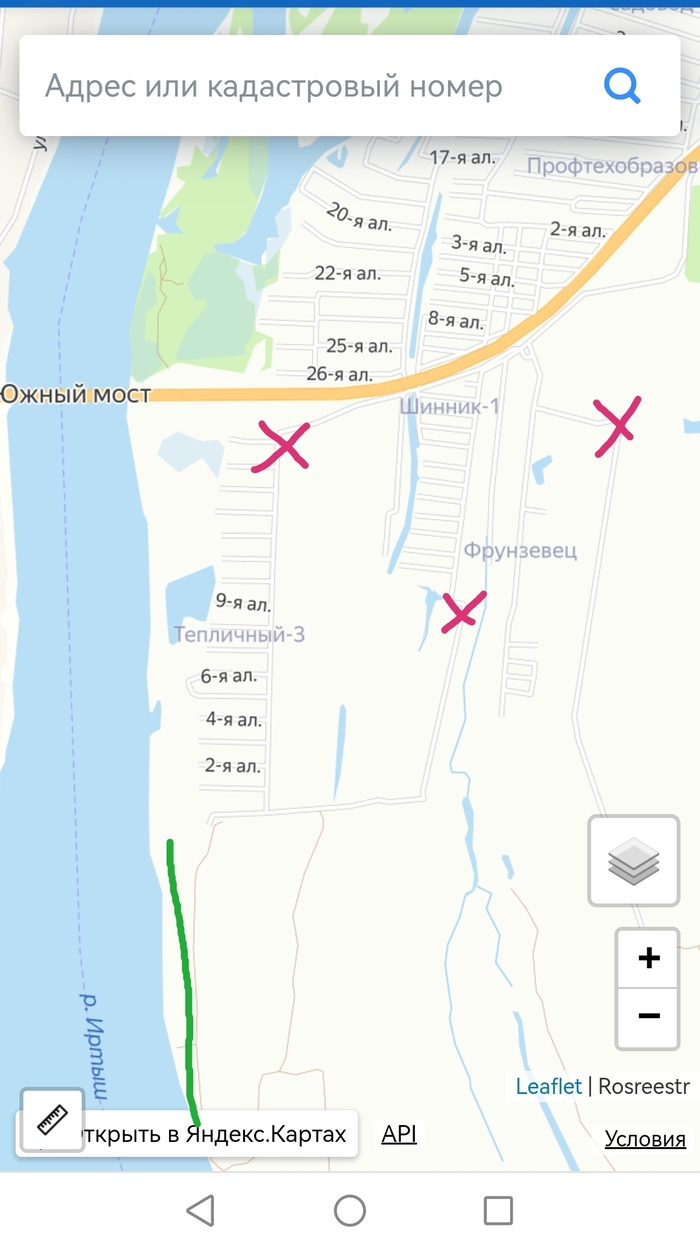Open the API link

pos(399,1134)
